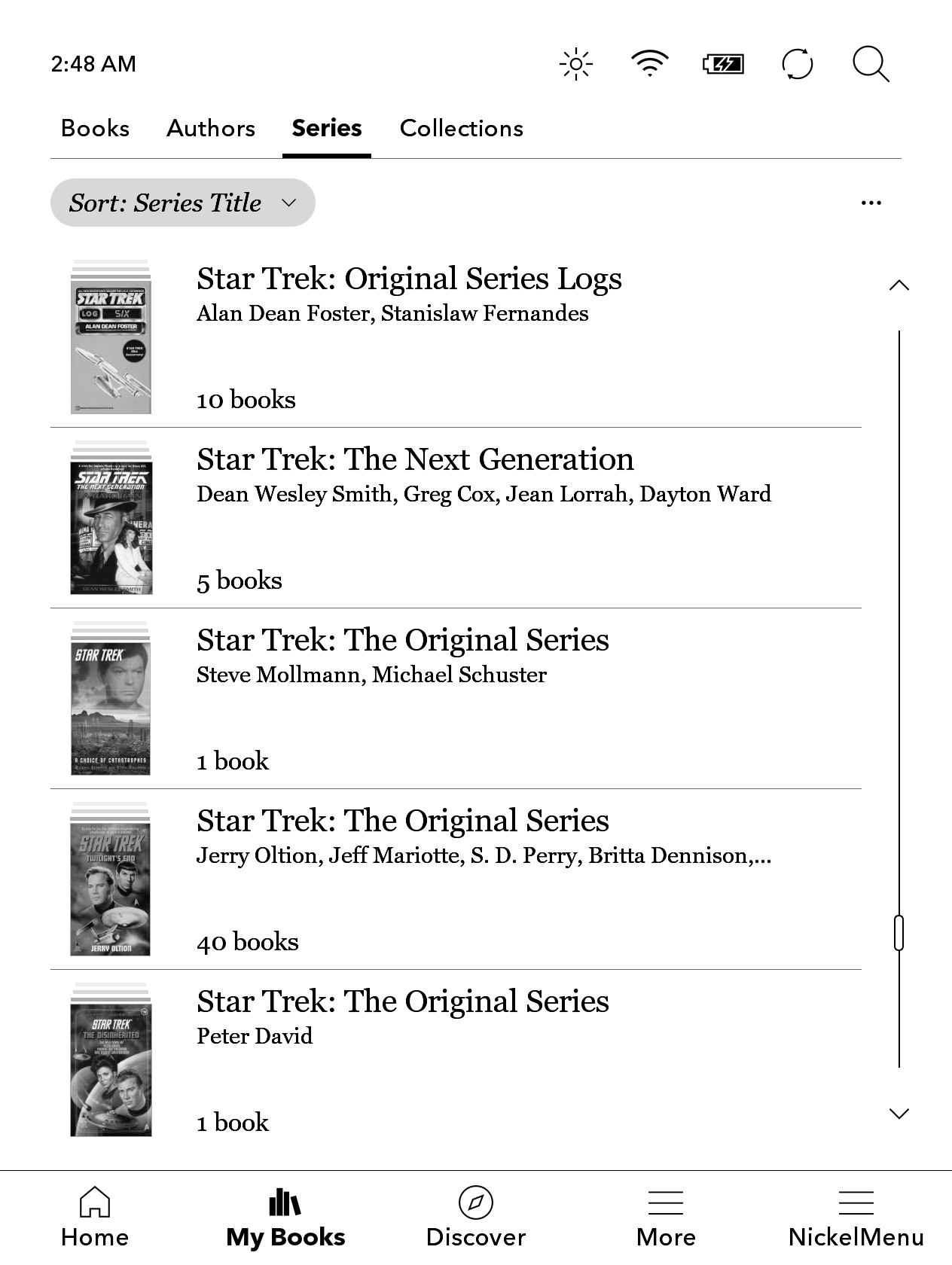
Task: Switch to the Books tab
Action: (x=95, y=129)
